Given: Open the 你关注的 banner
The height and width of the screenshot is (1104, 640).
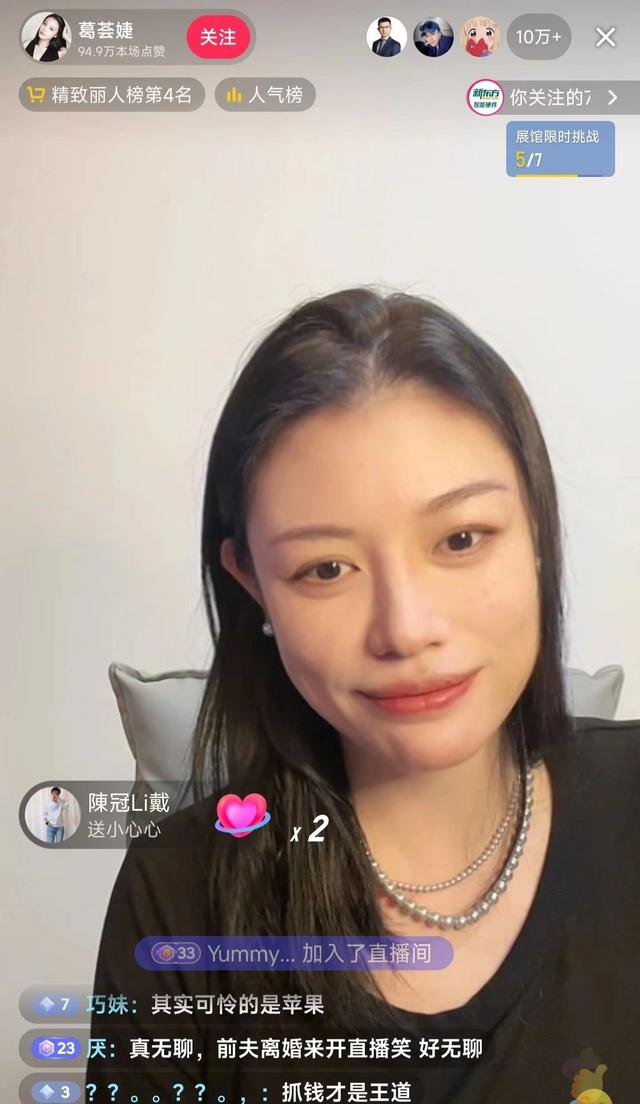Looking at the screenshot, I should [x=548, y=97].
